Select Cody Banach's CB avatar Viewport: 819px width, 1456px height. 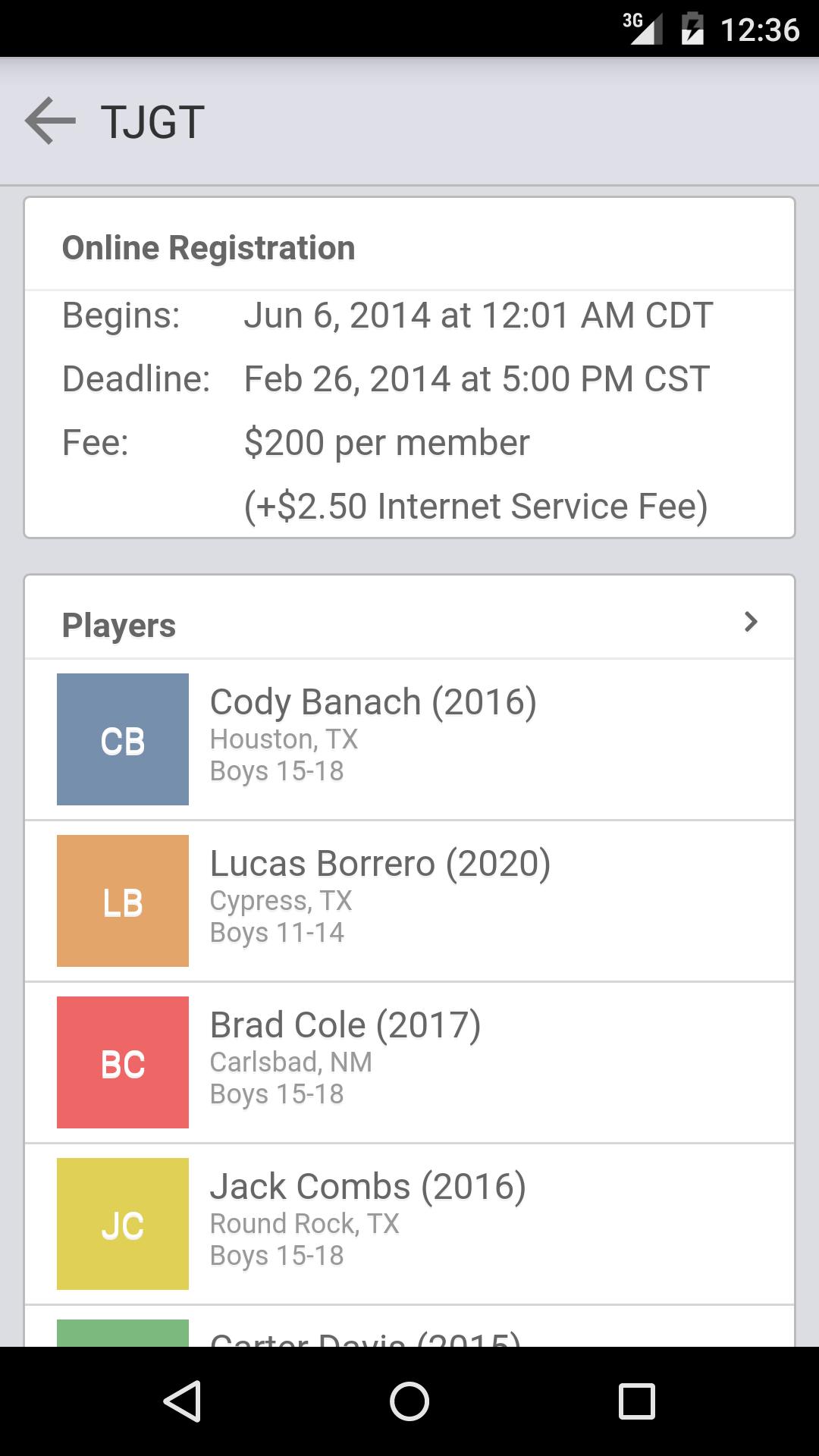point(122,739)
